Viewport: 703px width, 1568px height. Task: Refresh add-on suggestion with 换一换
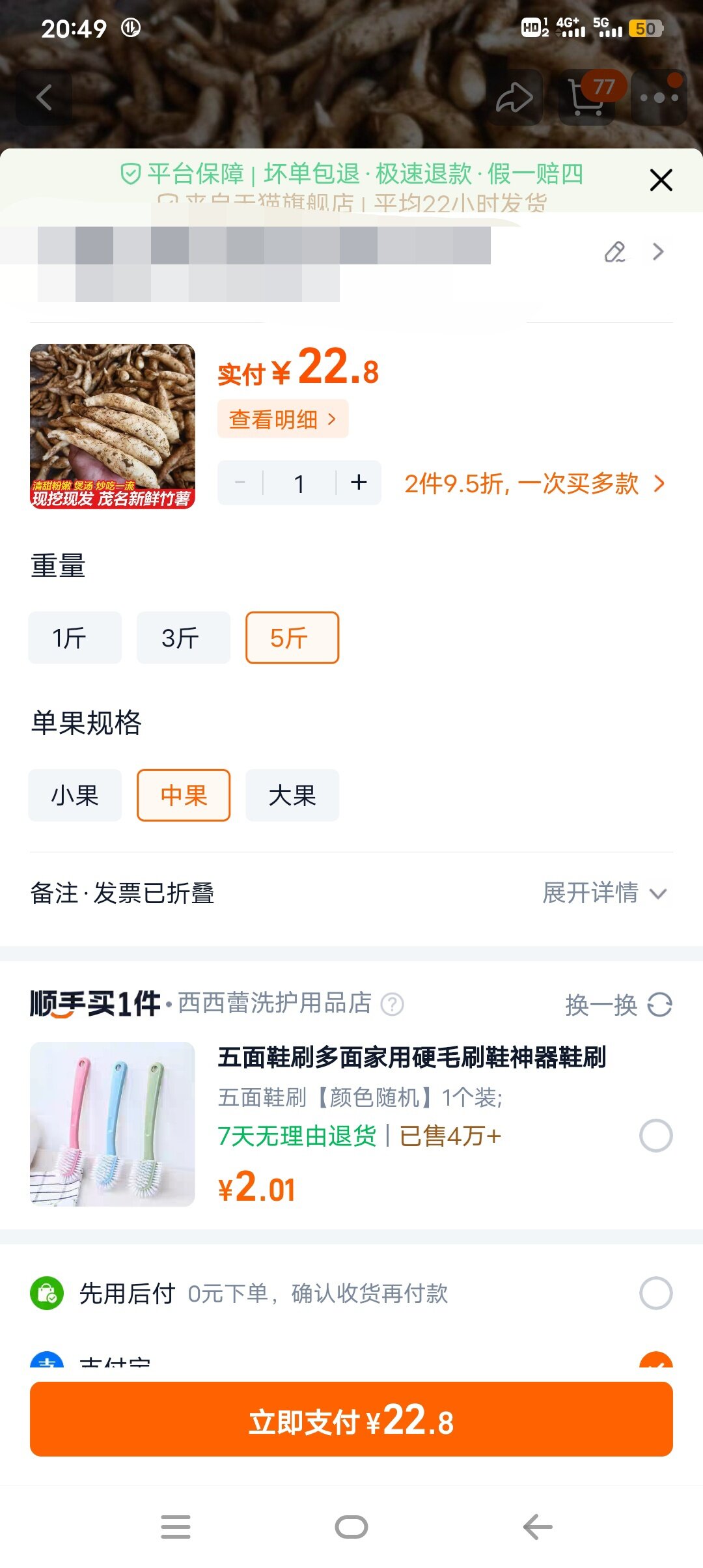click(618, 1005)
